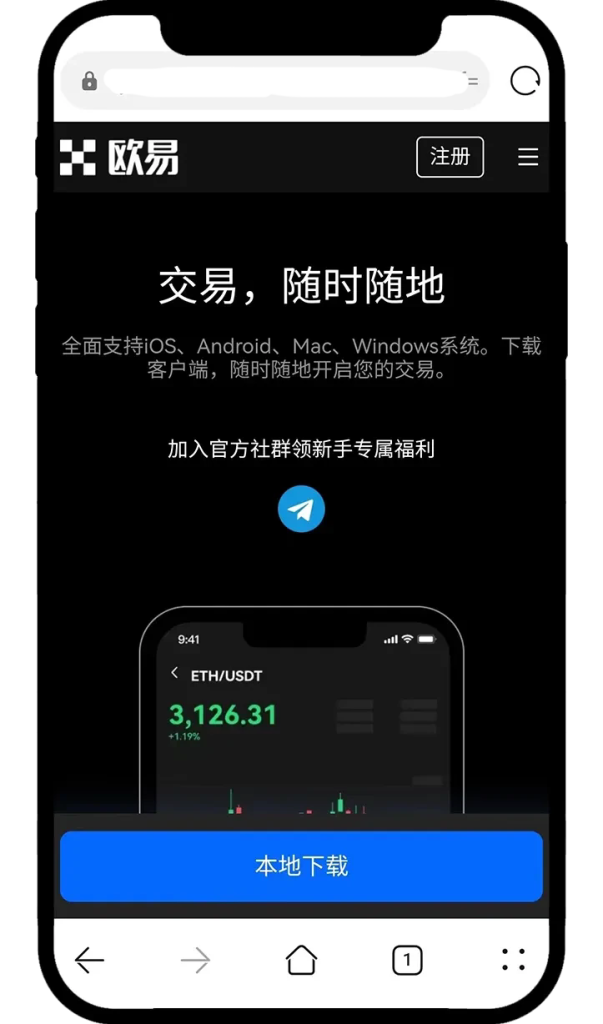Tap the 本地下载 download button
Image resolution: width=603 pixels, height=1024 pixels.
coord(301,866)
